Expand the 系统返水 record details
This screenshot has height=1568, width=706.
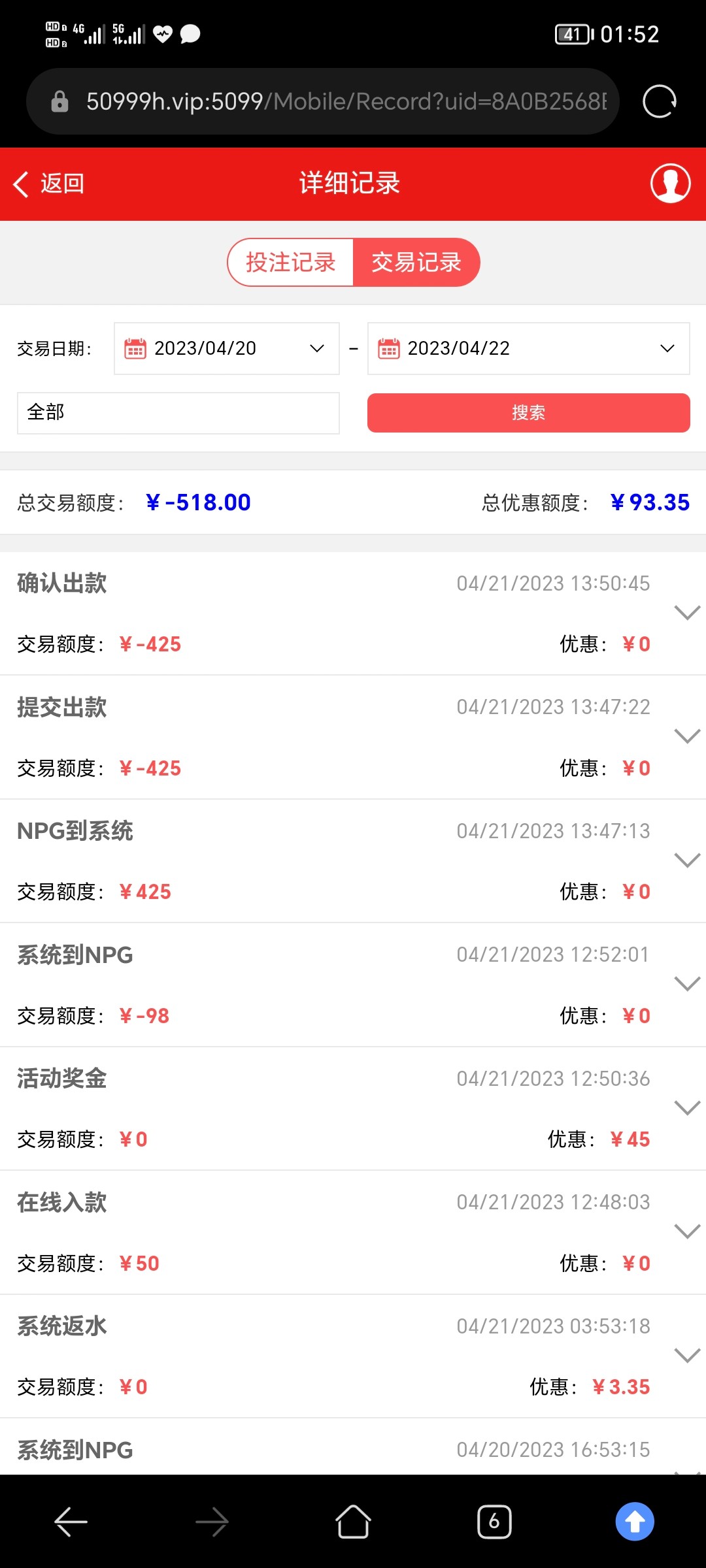coord(686,1356)
